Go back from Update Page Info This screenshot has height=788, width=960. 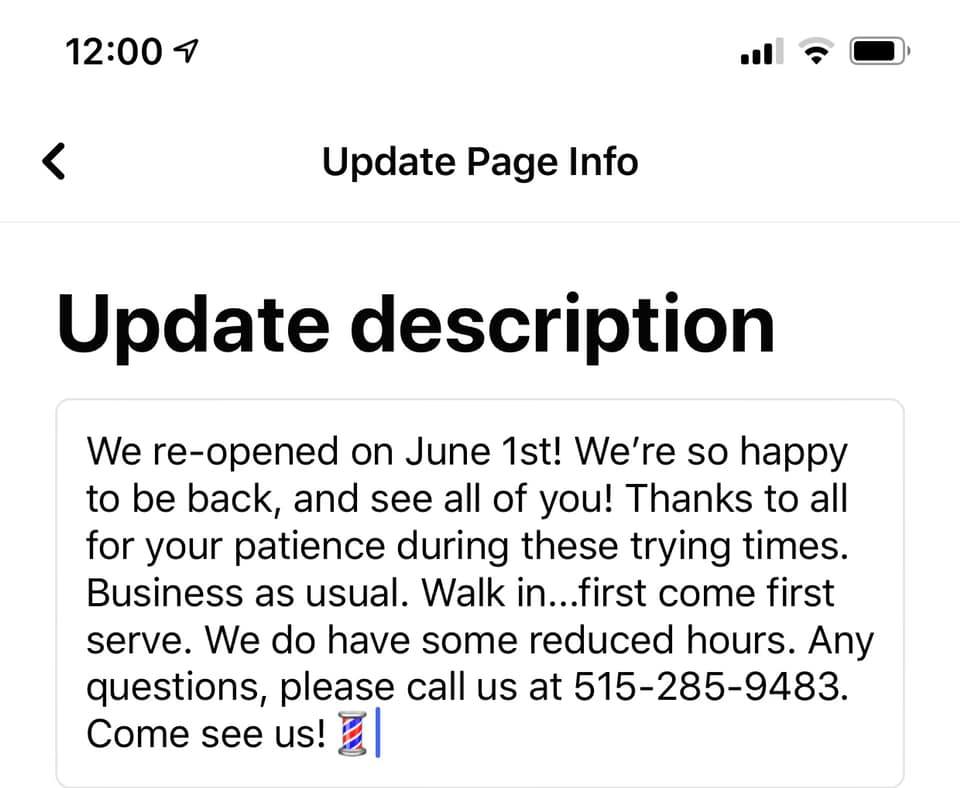coord(55,161)
